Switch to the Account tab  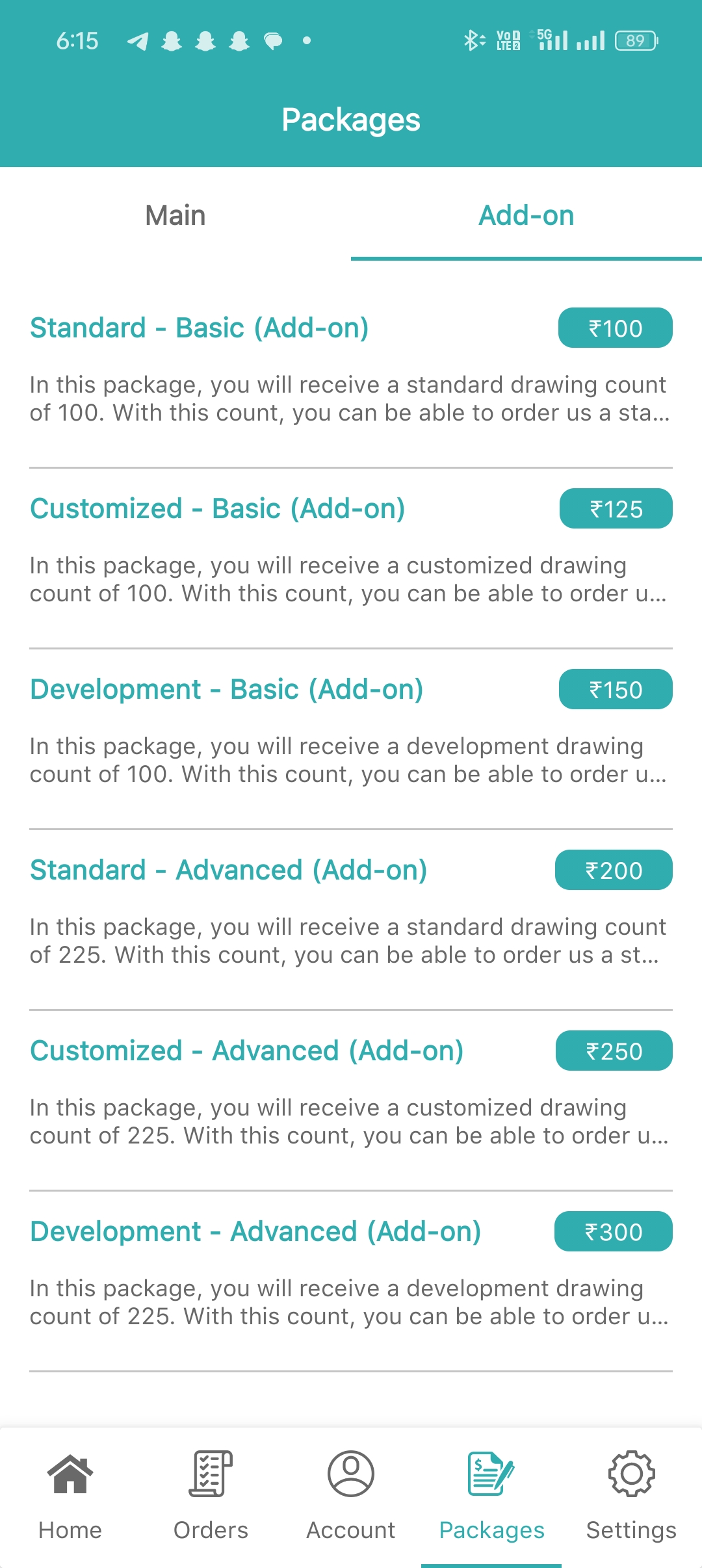tap(351, 1495)
